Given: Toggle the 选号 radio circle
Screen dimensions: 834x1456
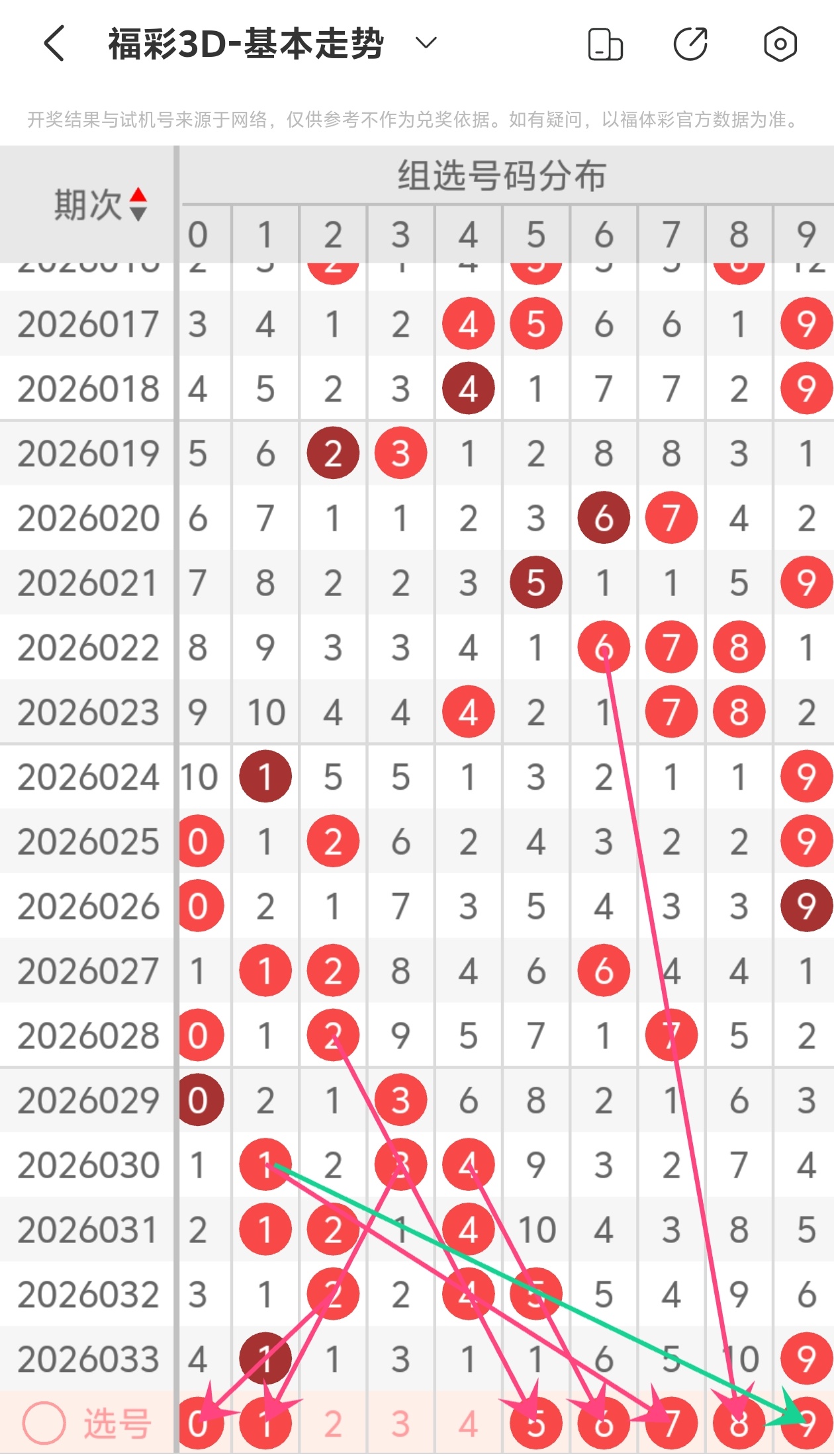Looking at the screenshot, I should 44,1423.
